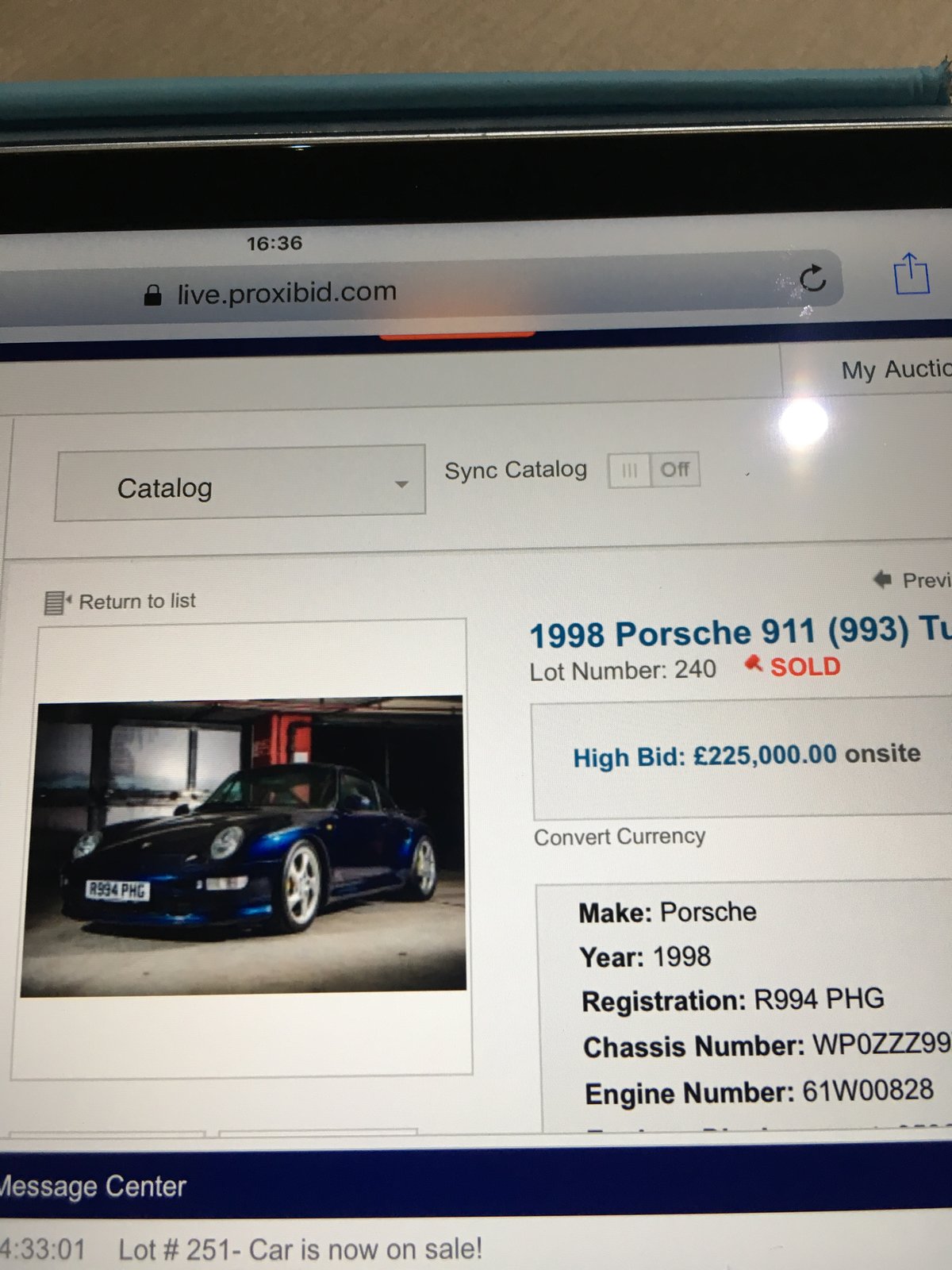Toggle the Sync Catalog switch

(654, 470)
